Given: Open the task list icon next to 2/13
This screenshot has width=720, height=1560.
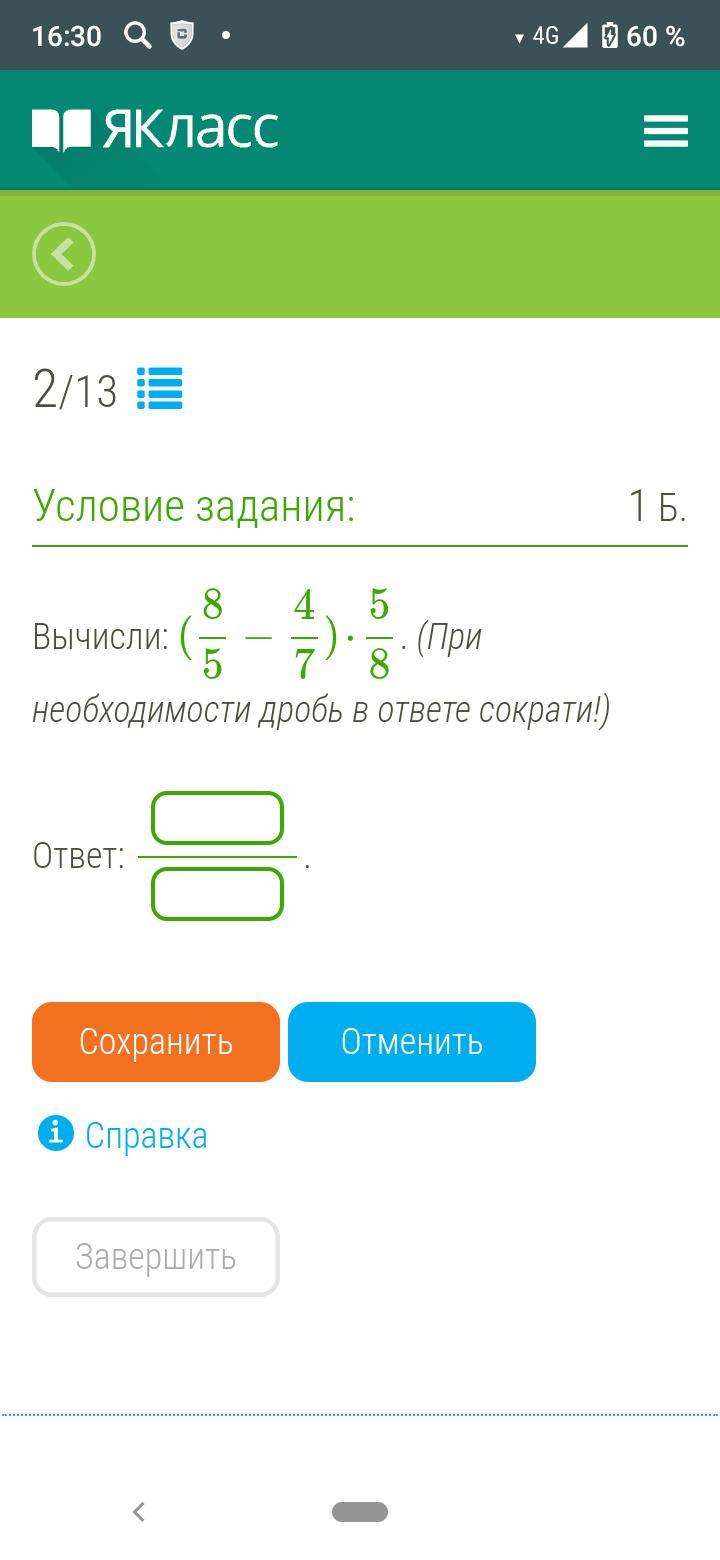Looking at the screenshot, I should 160,389.
